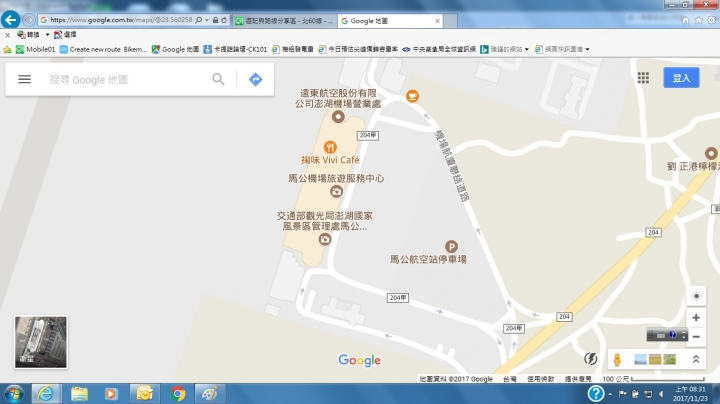This screenshot has height=404, width=720.
Task: Click the 登入 sign-in button
Action: click(682, 78)
